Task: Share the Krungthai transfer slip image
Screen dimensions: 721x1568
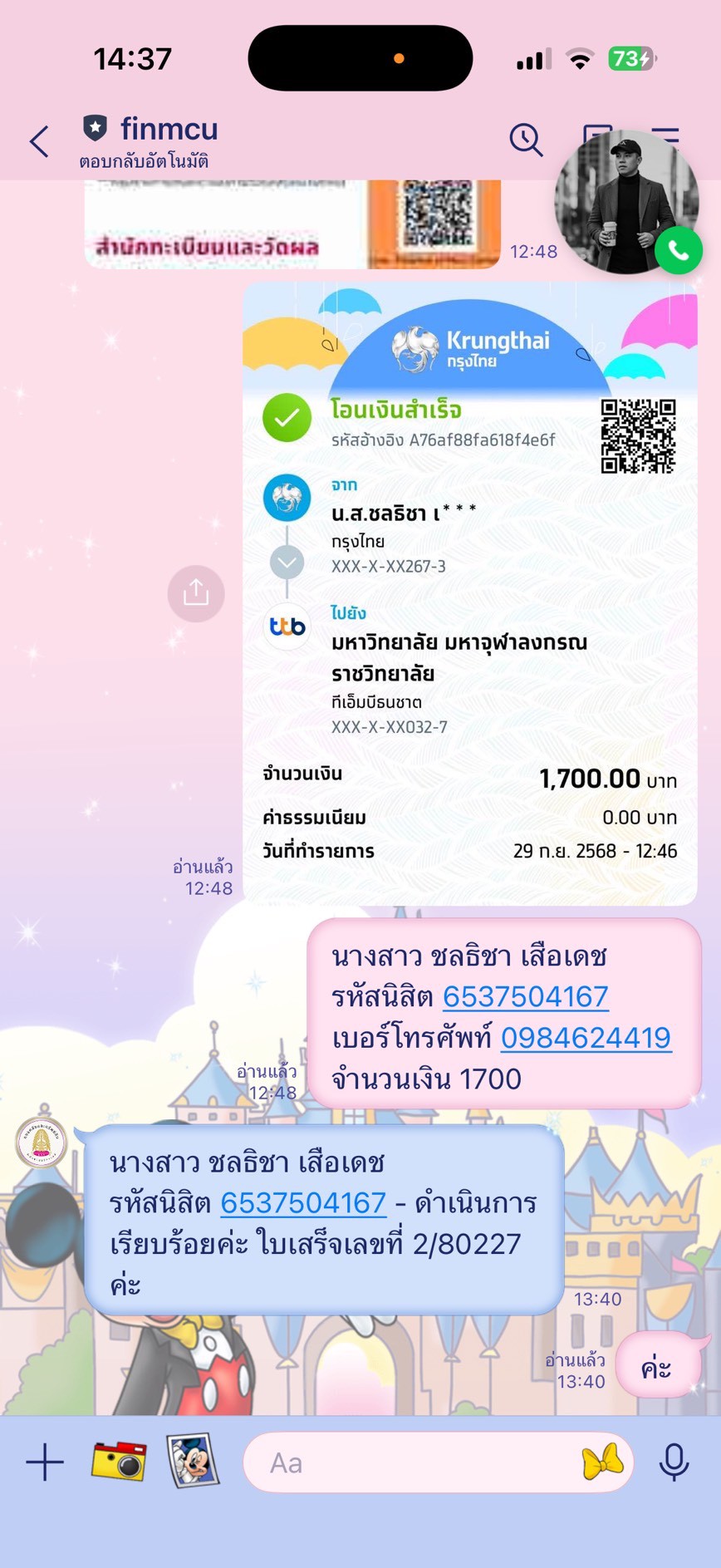Action: (x=196, y=593)
